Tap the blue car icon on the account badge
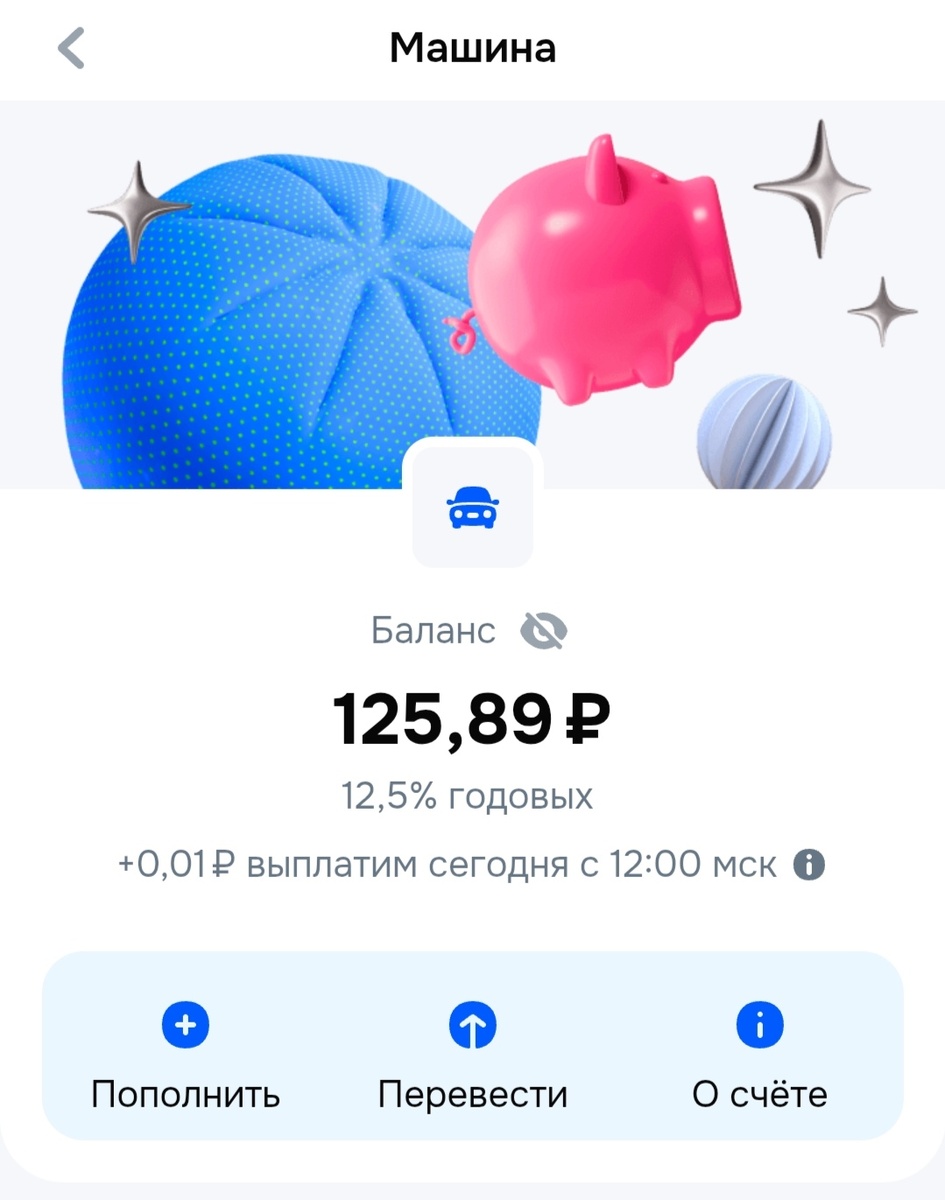 pos(472,507)
